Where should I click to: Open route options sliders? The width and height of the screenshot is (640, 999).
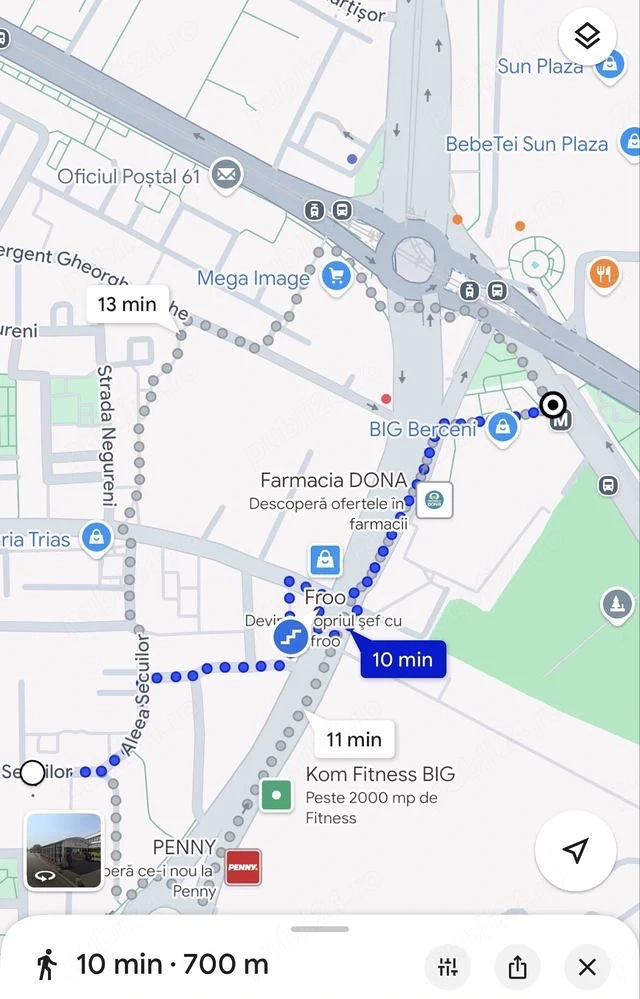pos(447,966)
